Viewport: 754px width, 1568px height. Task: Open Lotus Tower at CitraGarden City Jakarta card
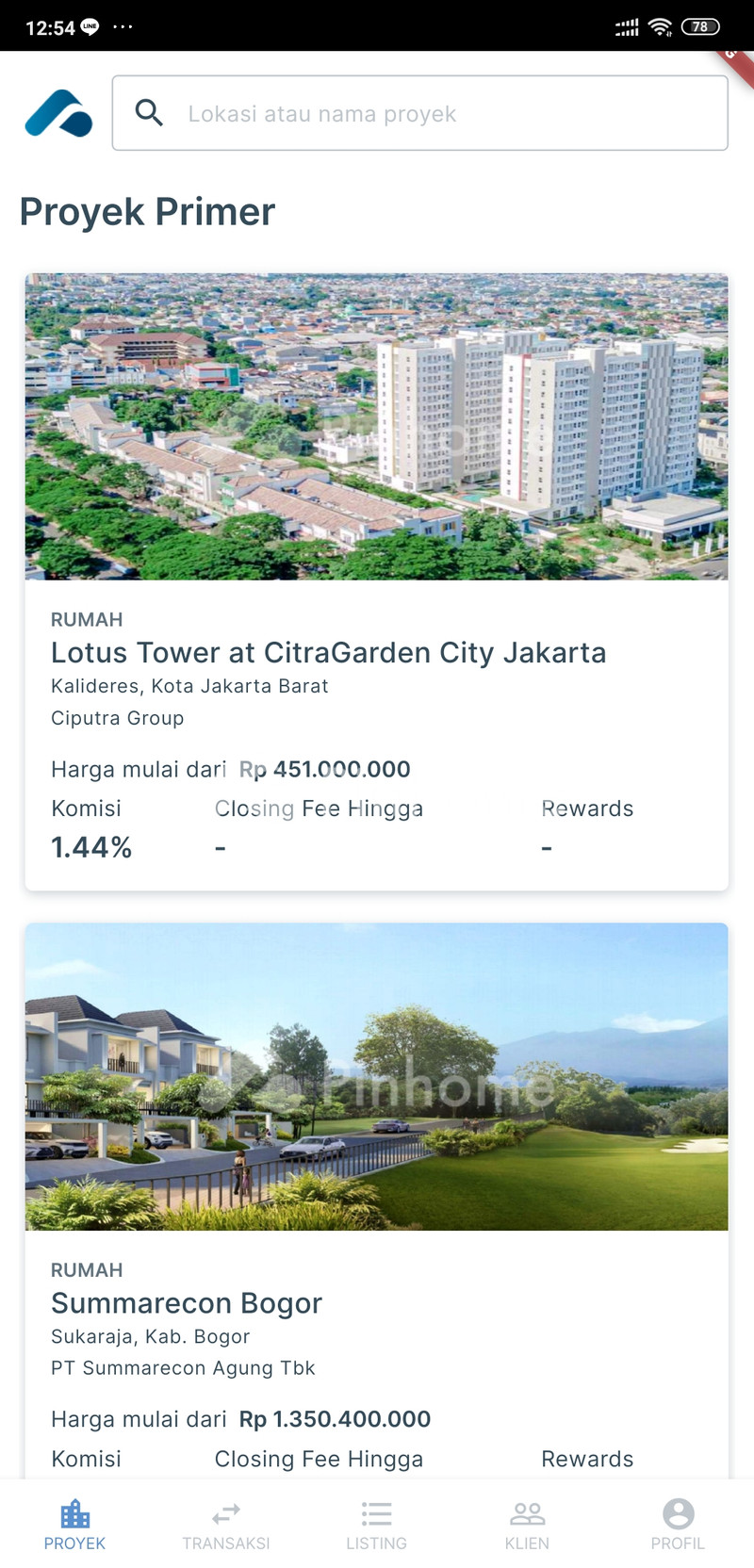376,581
